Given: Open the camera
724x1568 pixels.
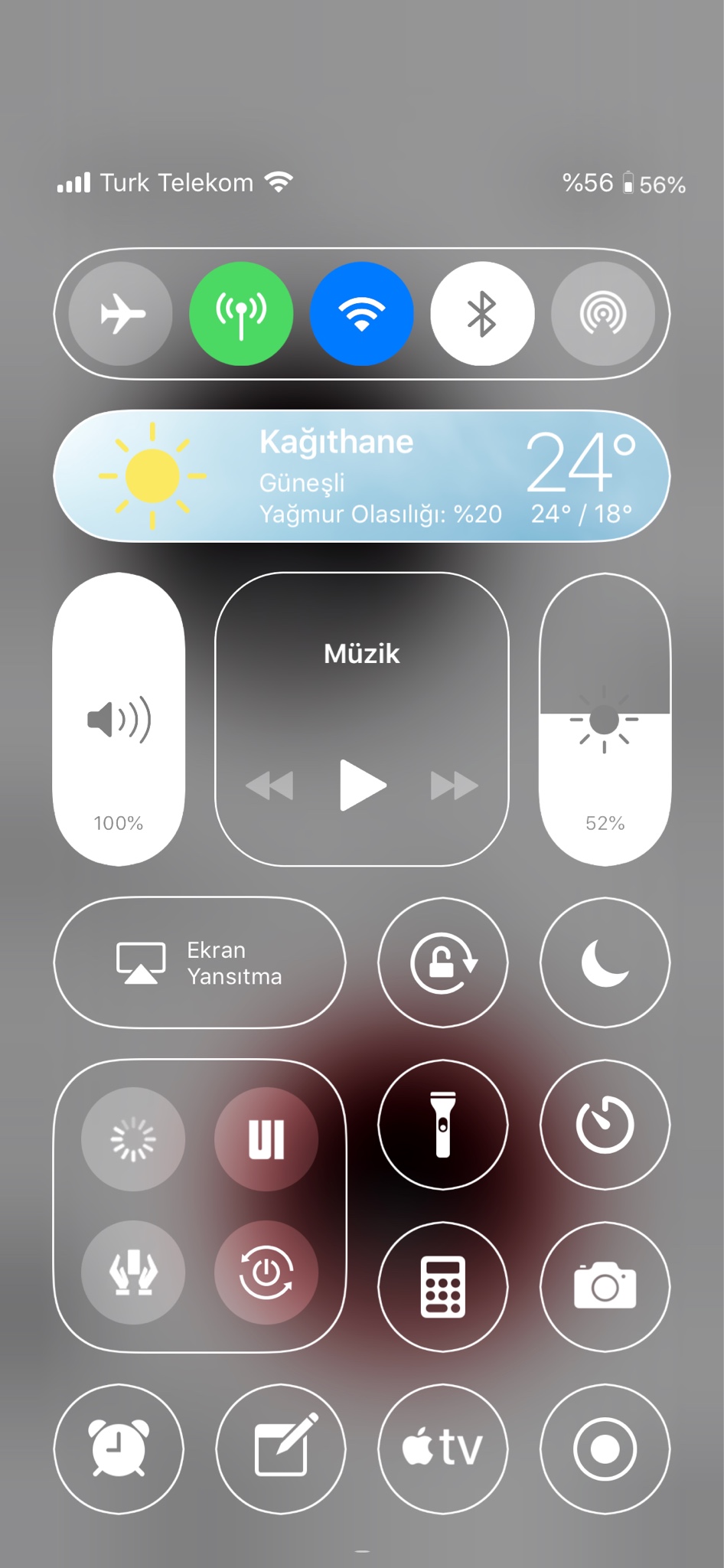Looking at the screenshot, I should pos(605,1286).
